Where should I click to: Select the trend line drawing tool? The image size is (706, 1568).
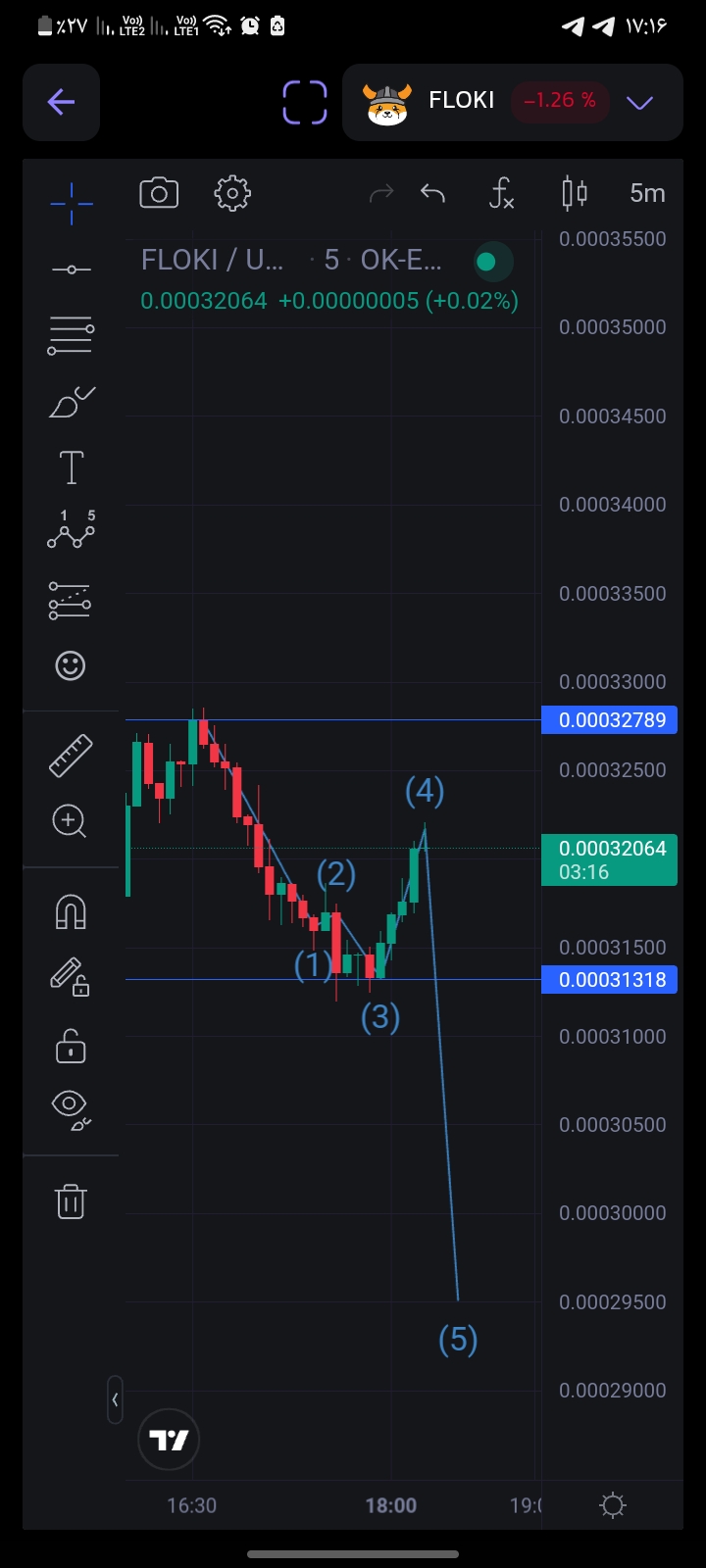(71, 269)
